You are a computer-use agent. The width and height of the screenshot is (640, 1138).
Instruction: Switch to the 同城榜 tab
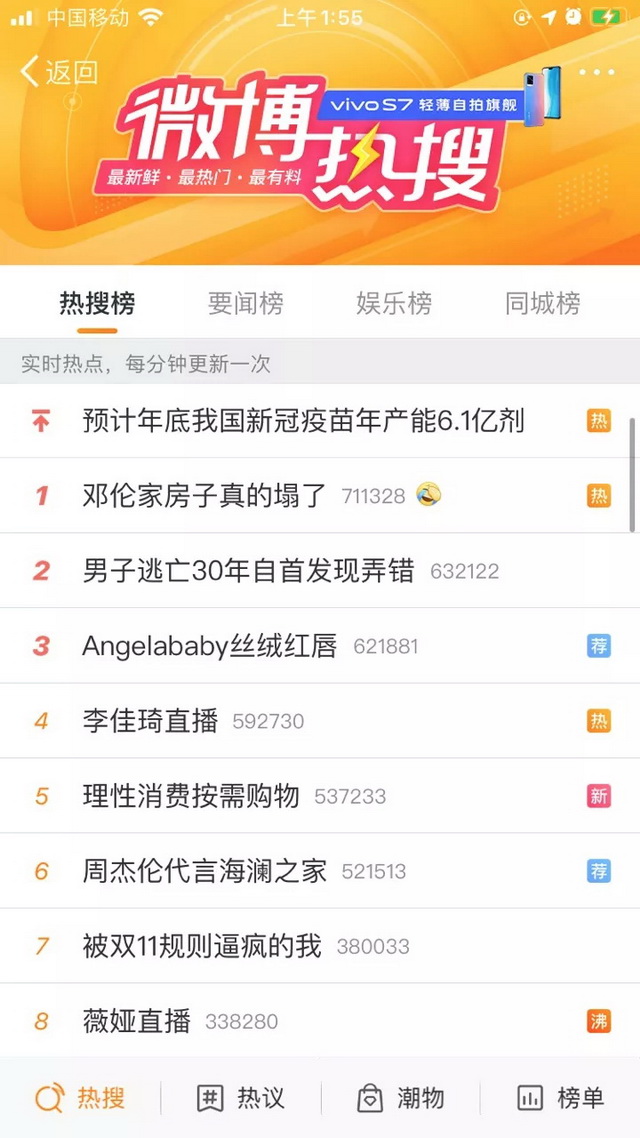click(x=542, y=303)
